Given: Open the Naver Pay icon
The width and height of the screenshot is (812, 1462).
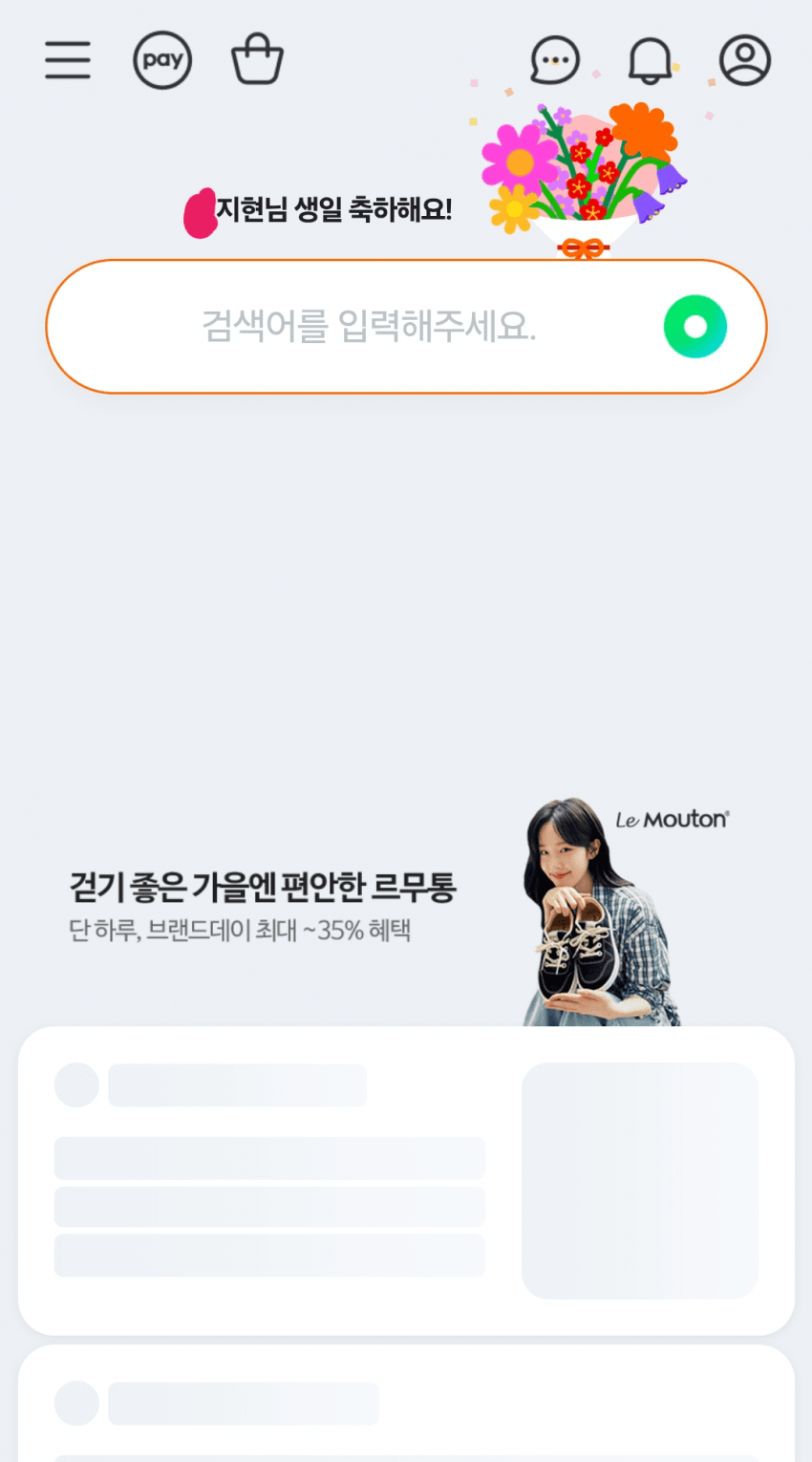Looking at the screenshot, I should pos(162,60).
